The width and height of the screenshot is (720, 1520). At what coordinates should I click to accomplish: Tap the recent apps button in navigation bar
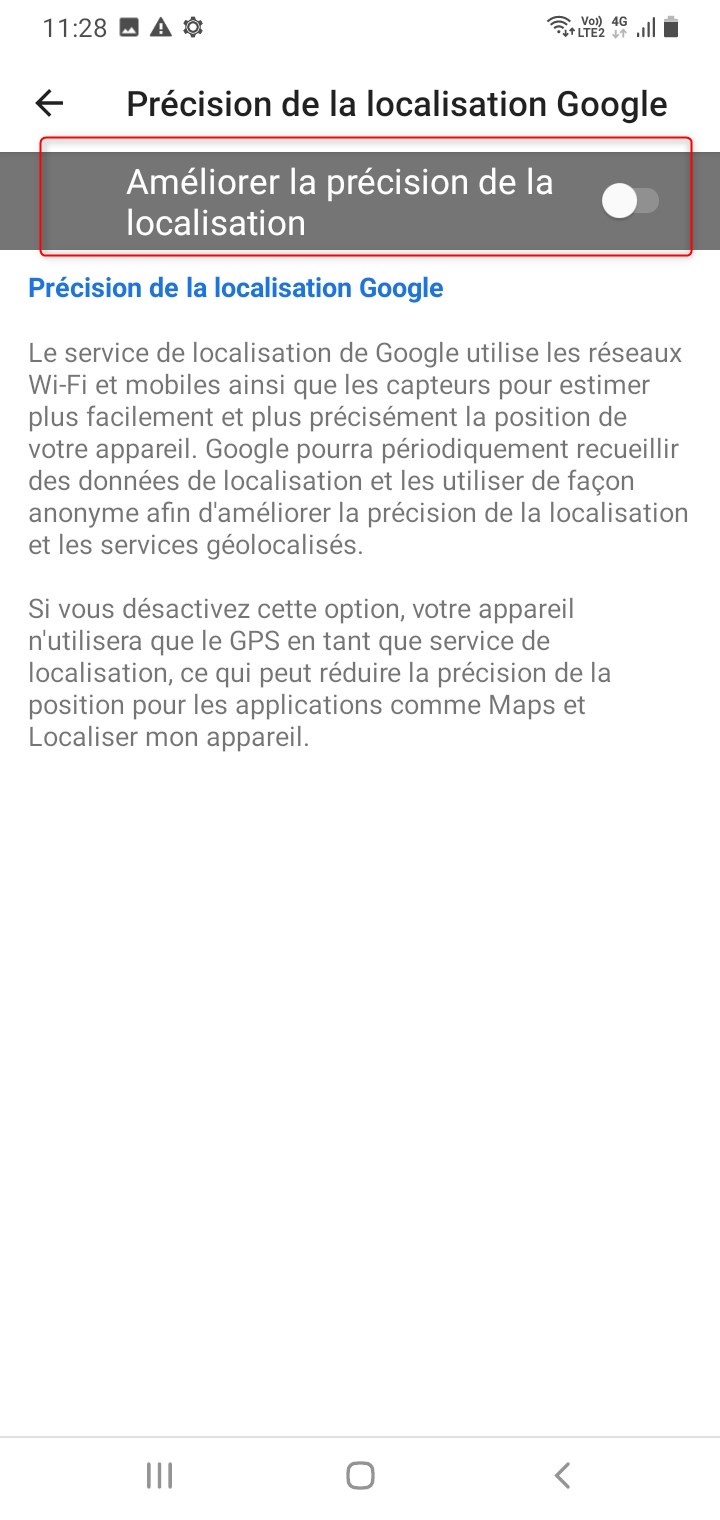[x=159, y=1474]
